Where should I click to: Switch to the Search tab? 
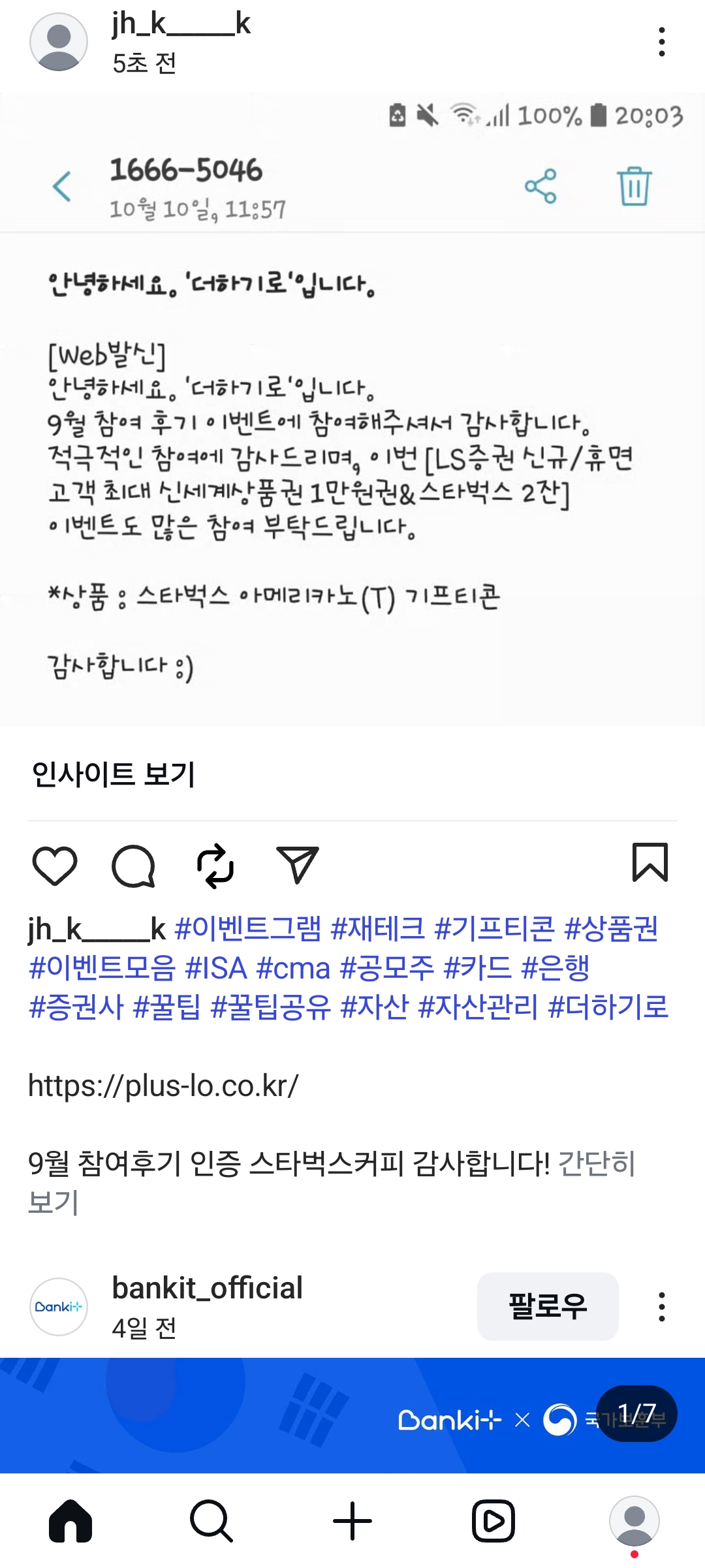coord(211,1521)
